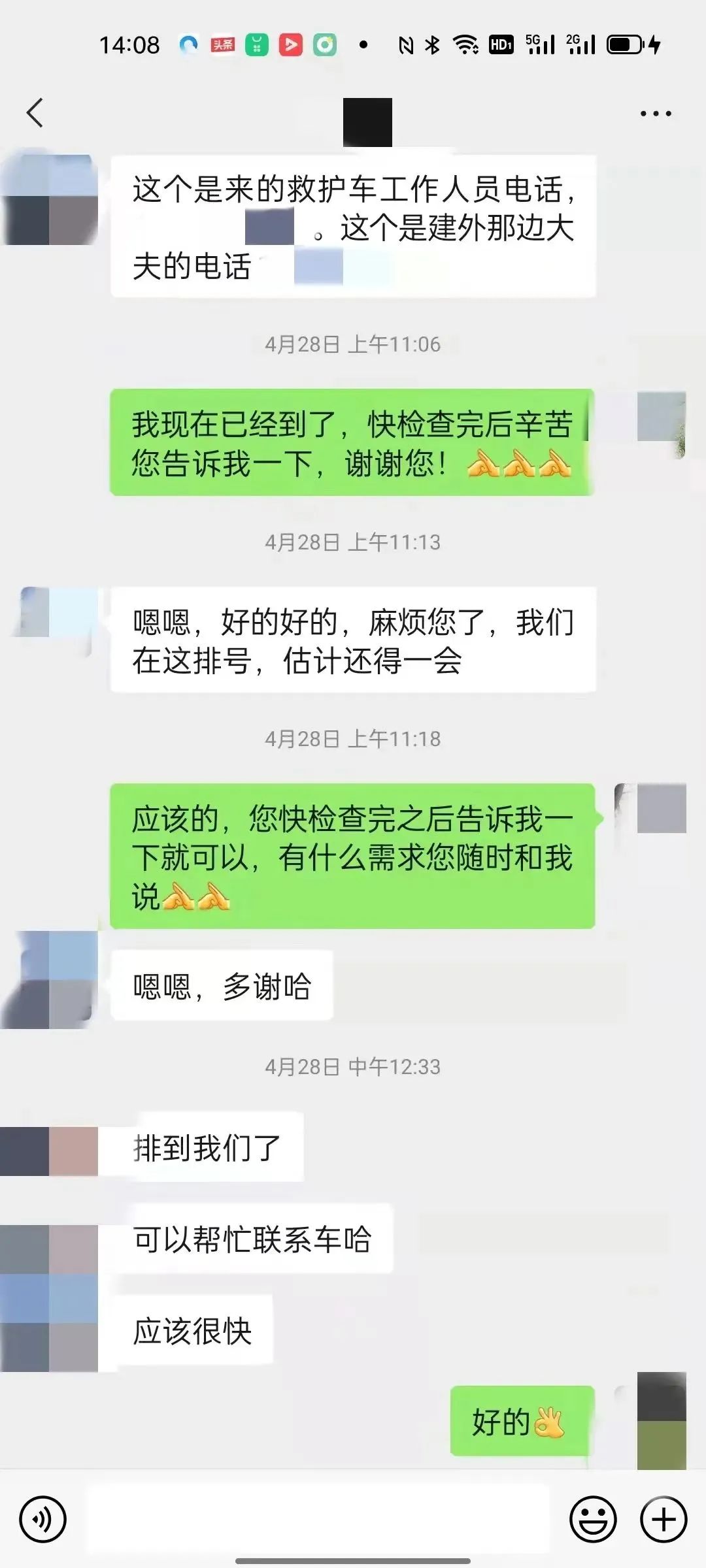The width and height of the screenshot is (706, 1568).
Task: Open the chat overflow menu
Action: click(655, 114)
